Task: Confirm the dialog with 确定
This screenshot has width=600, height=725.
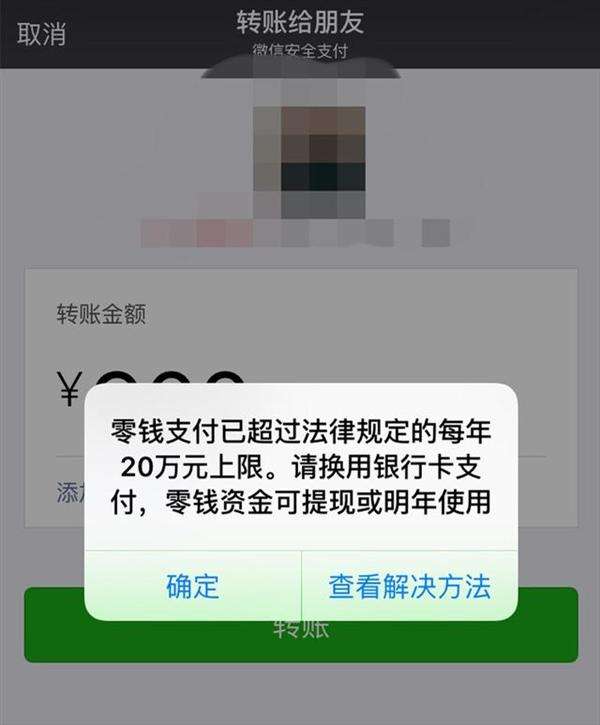Action: tap(192, 585)
